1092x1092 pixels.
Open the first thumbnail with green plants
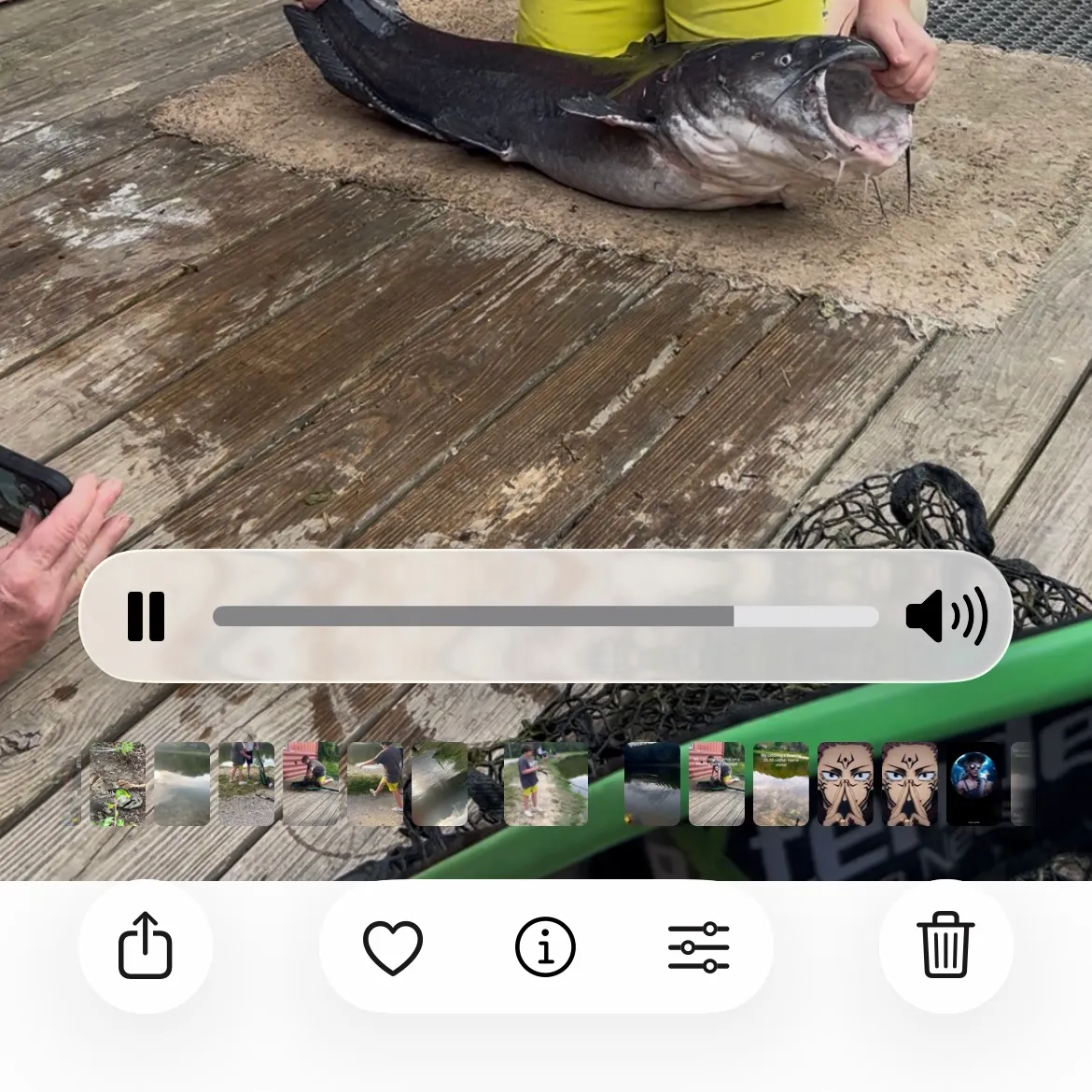(118, 783)
